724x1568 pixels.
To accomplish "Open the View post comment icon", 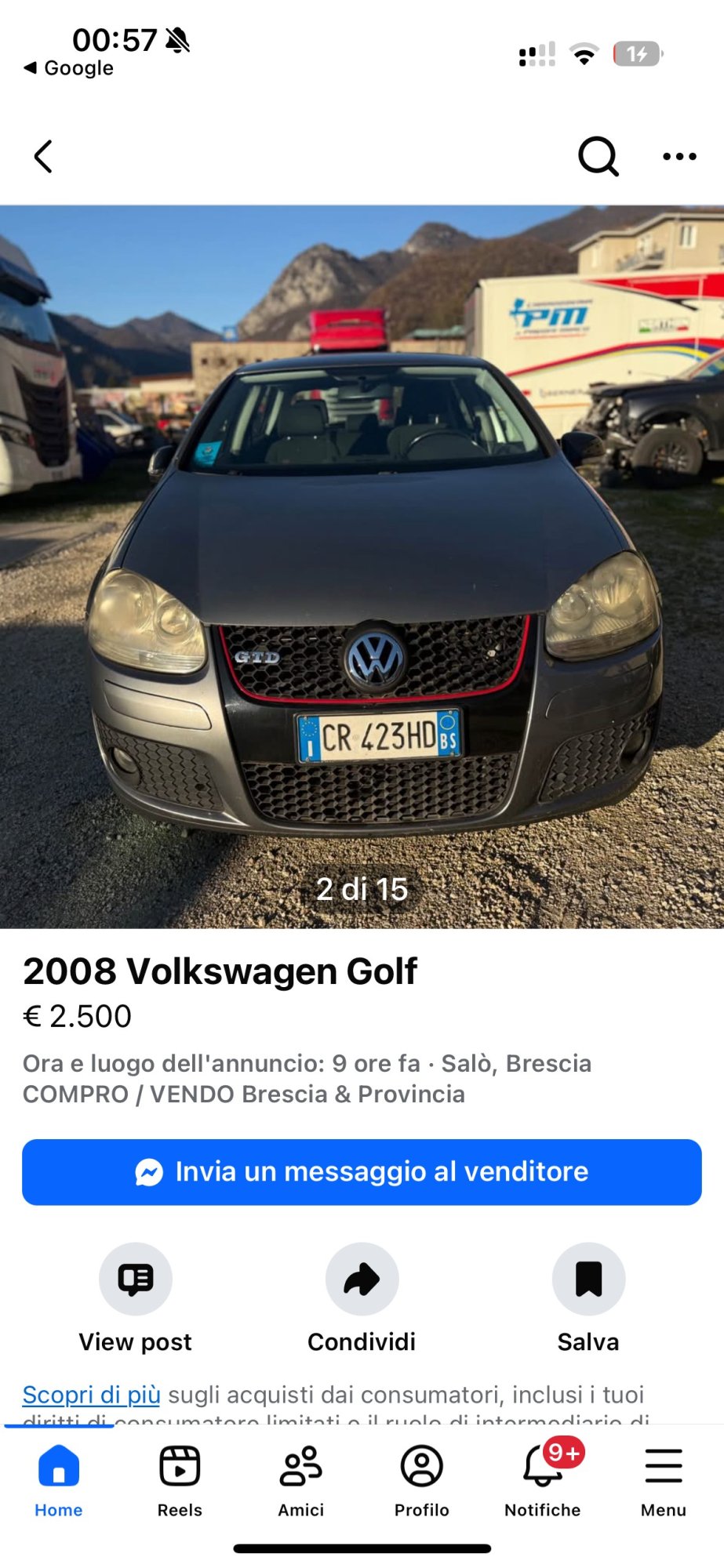I will click(134, 1278).
